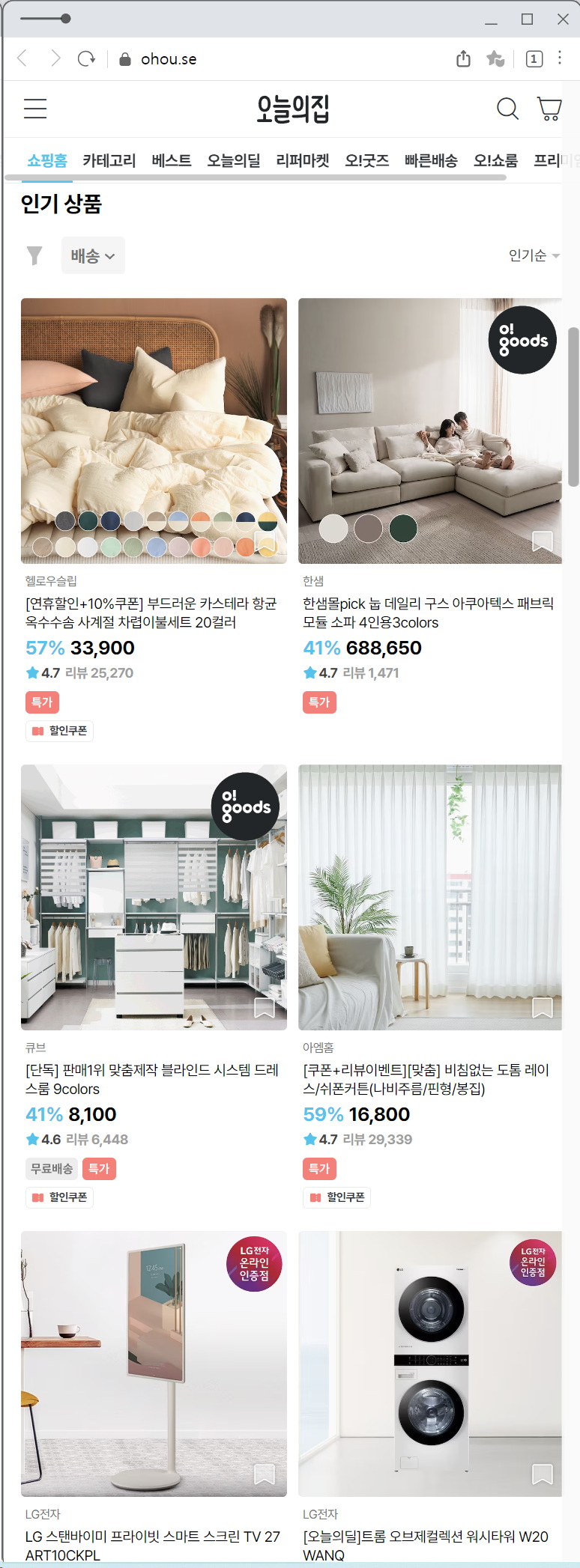Share the page from browser toolbar

pos(463,58)
